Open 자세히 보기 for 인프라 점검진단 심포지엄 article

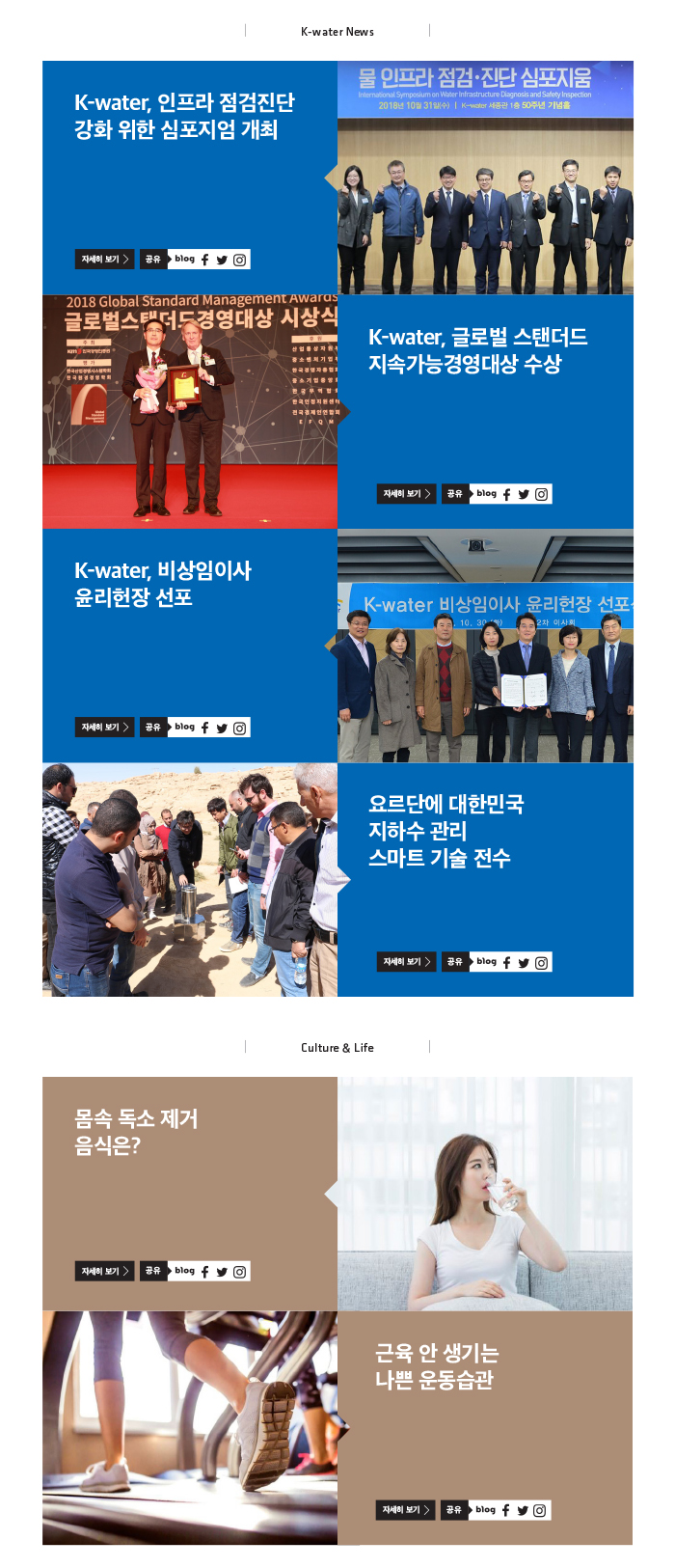(105, 260)
